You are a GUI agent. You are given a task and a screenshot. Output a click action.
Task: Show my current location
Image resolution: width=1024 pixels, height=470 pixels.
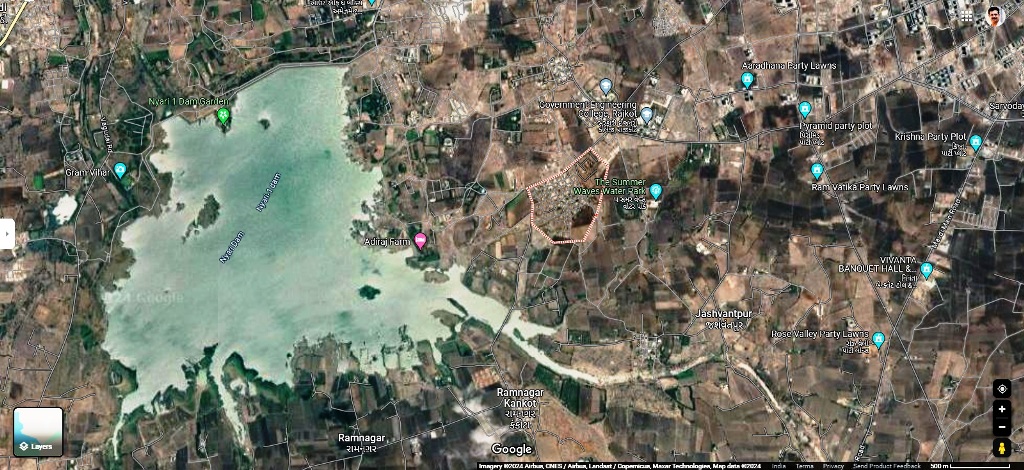click(x=1002, y=390)
